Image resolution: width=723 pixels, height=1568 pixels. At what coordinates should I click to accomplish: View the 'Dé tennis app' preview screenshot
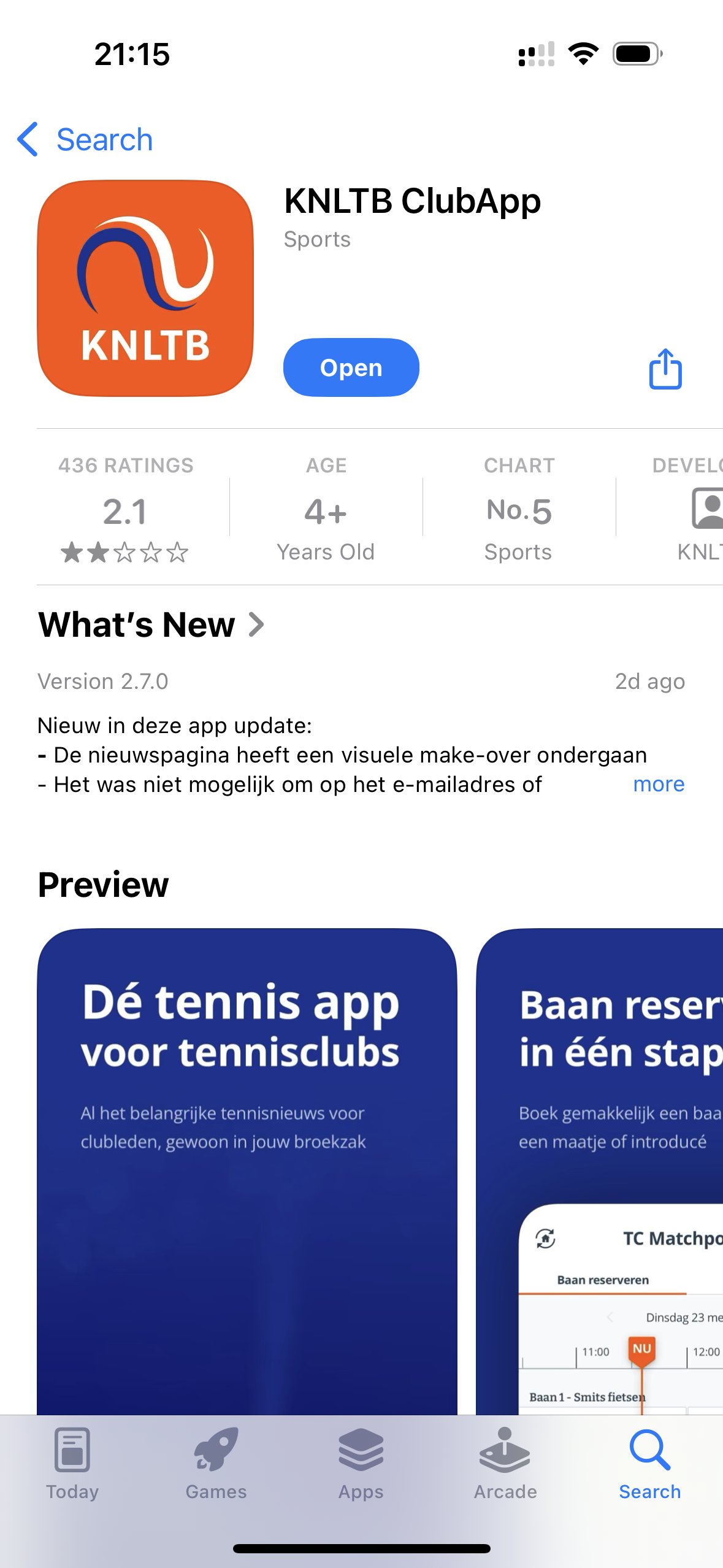[x=247, y=1166]
